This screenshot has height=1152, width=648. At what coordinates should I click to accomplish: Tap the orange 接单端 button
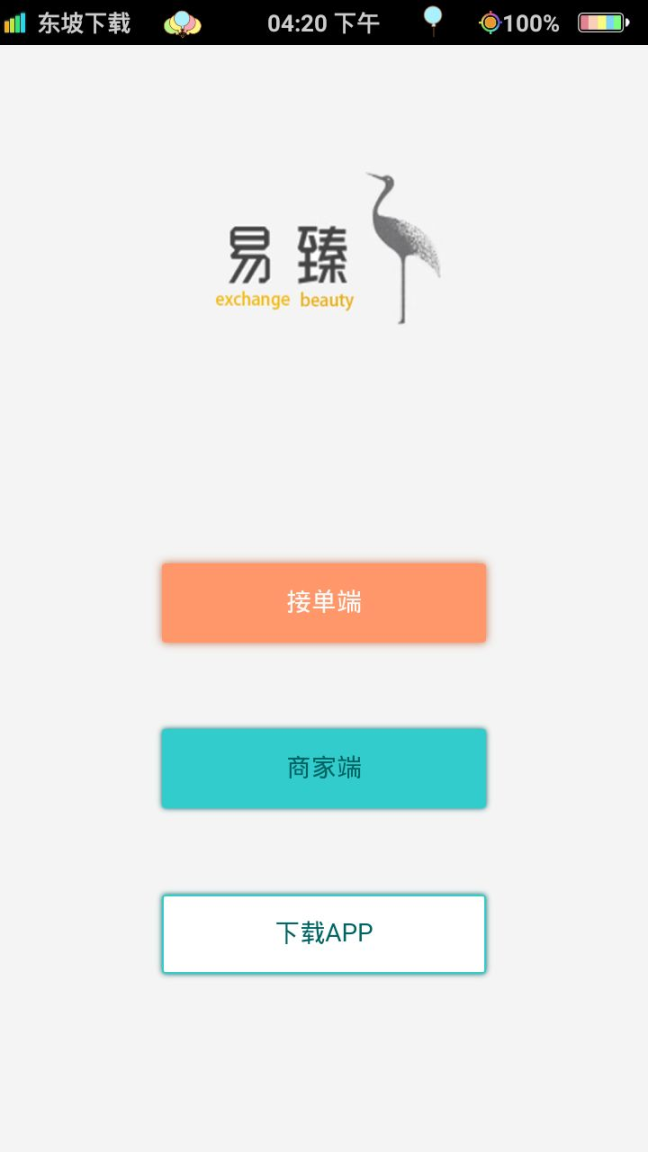pyautogui.click(x=324, y=602)
